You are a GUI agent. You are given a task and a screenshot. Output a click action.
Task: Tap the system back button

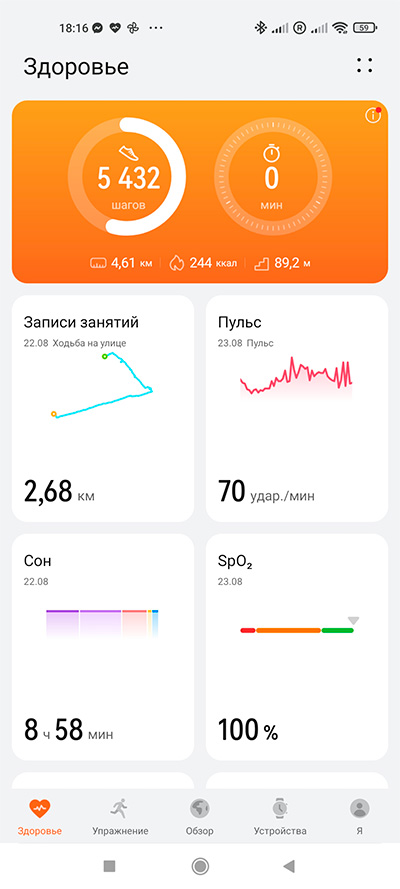(290, 866)
